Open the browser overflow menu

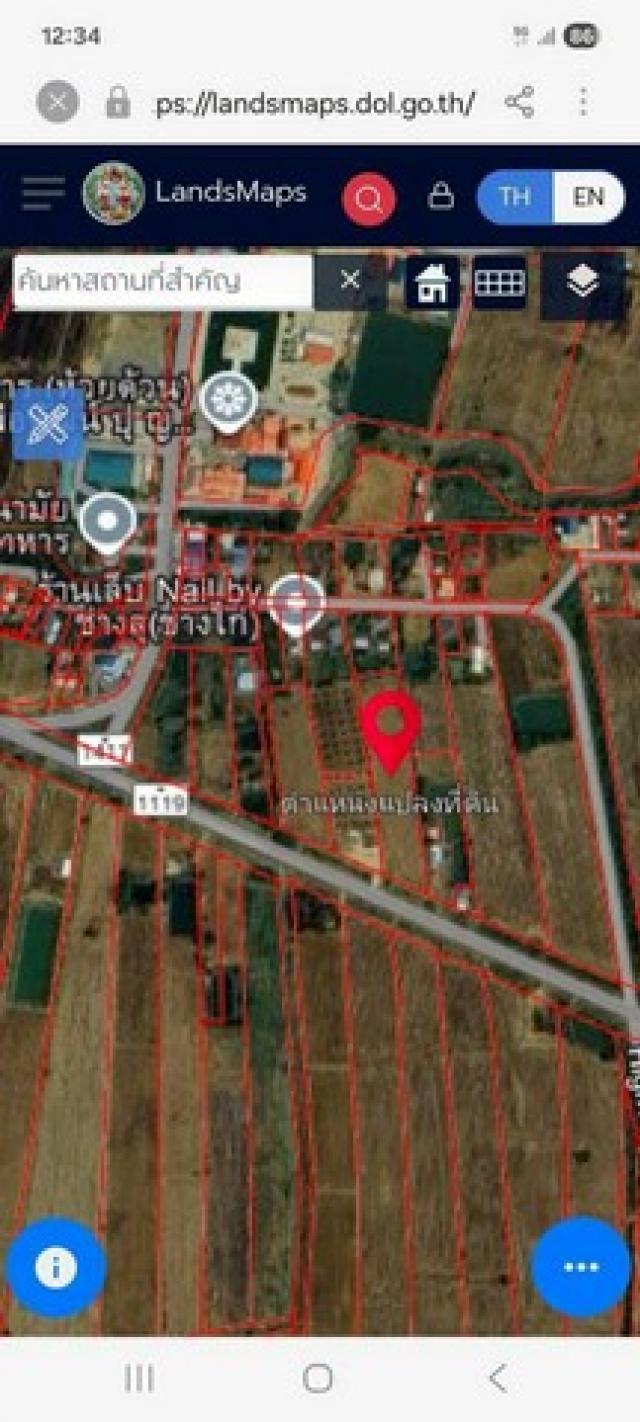click(x=583, y=102)
